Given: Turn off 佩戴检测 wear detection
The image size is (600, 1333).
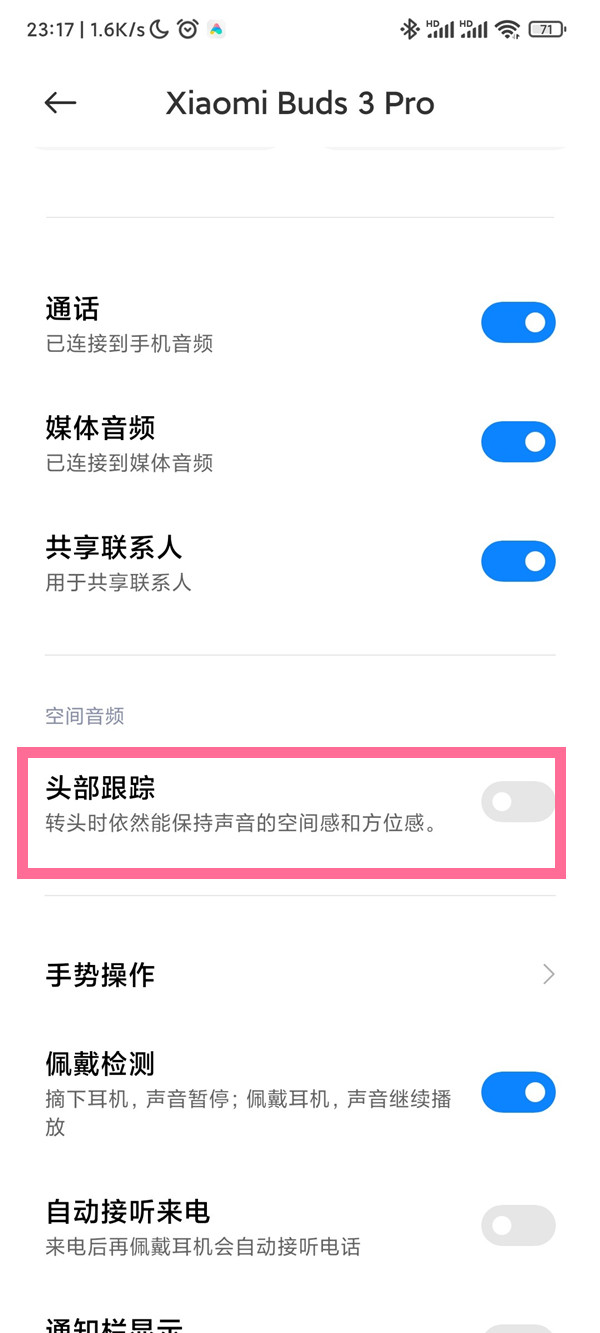Looking at the screenshot, I should pyautogui.click(x=518, y=1092).
